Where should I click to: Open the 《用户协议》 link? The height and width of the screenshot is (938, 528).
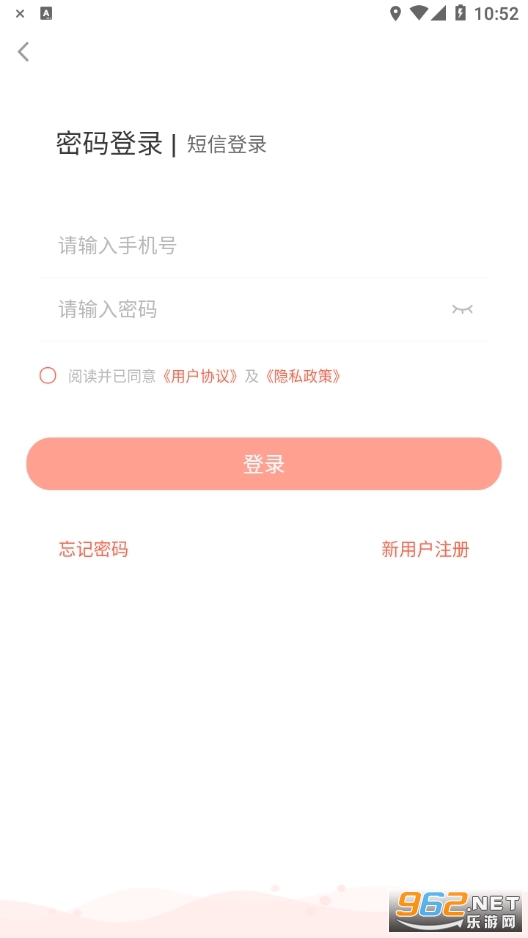[x=201, y=376]
